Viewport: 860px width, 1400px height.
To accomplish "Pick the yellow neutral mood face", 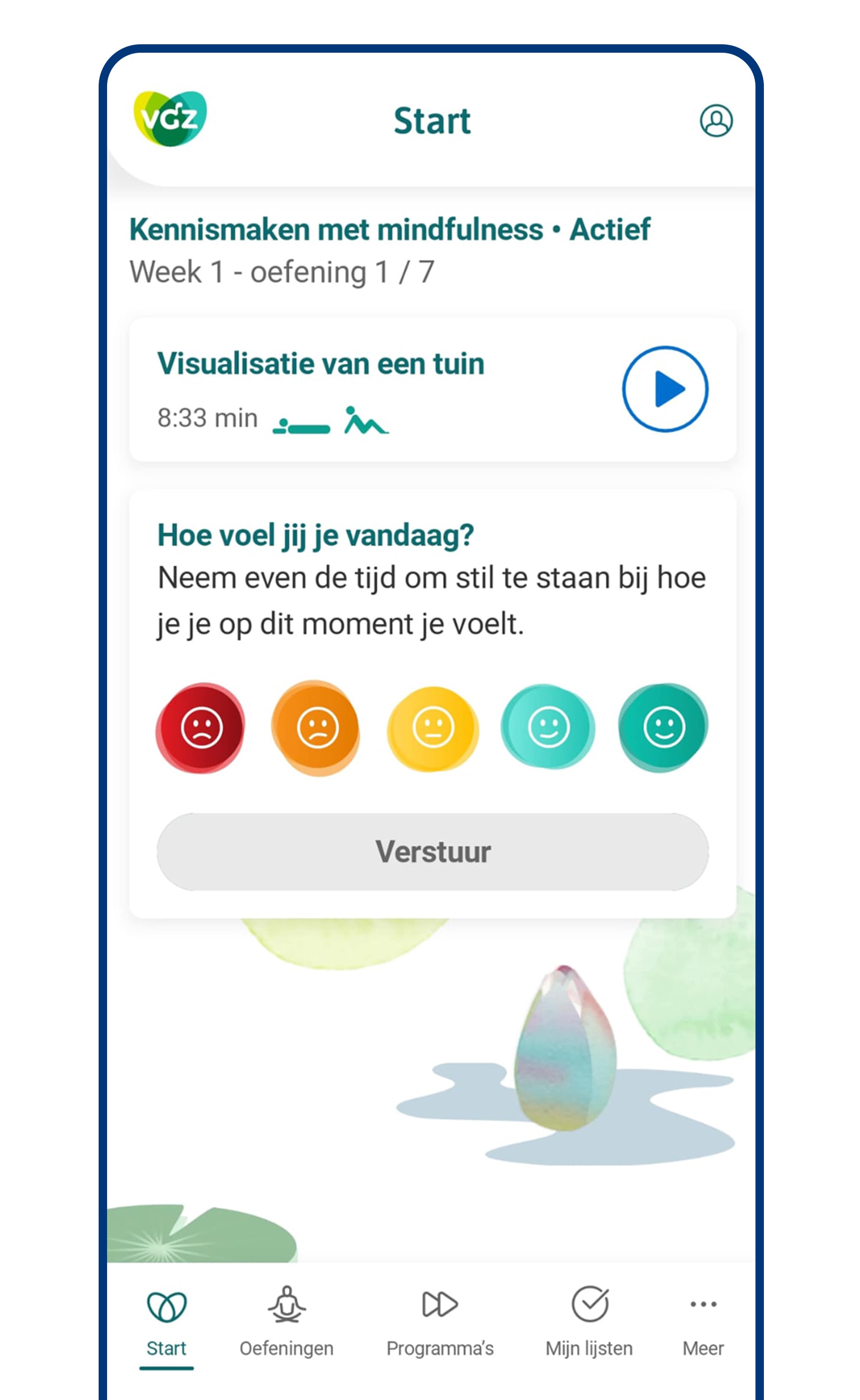I will coord(433,727).
